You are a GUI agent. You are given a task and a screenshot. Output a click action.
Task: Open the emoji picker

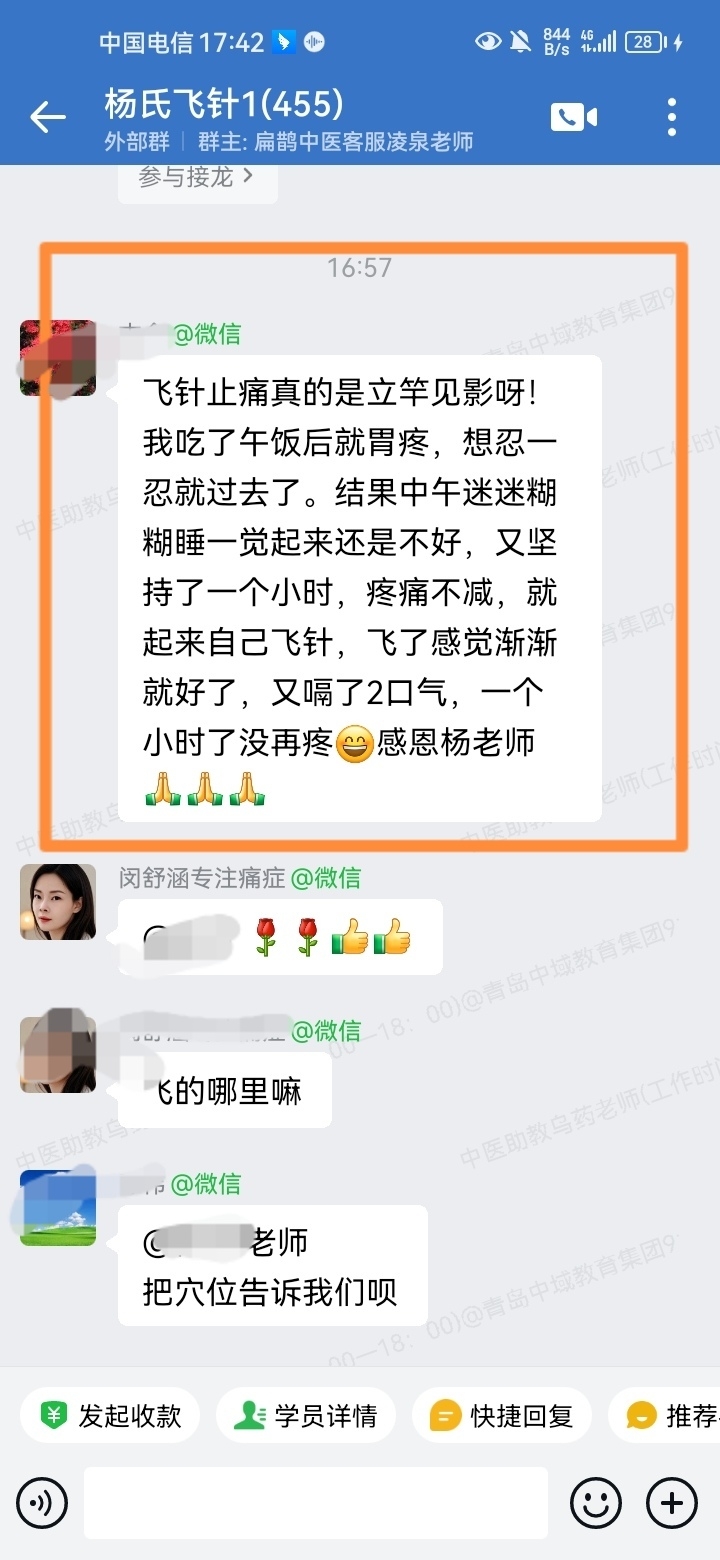click(x=596, y=1502)
